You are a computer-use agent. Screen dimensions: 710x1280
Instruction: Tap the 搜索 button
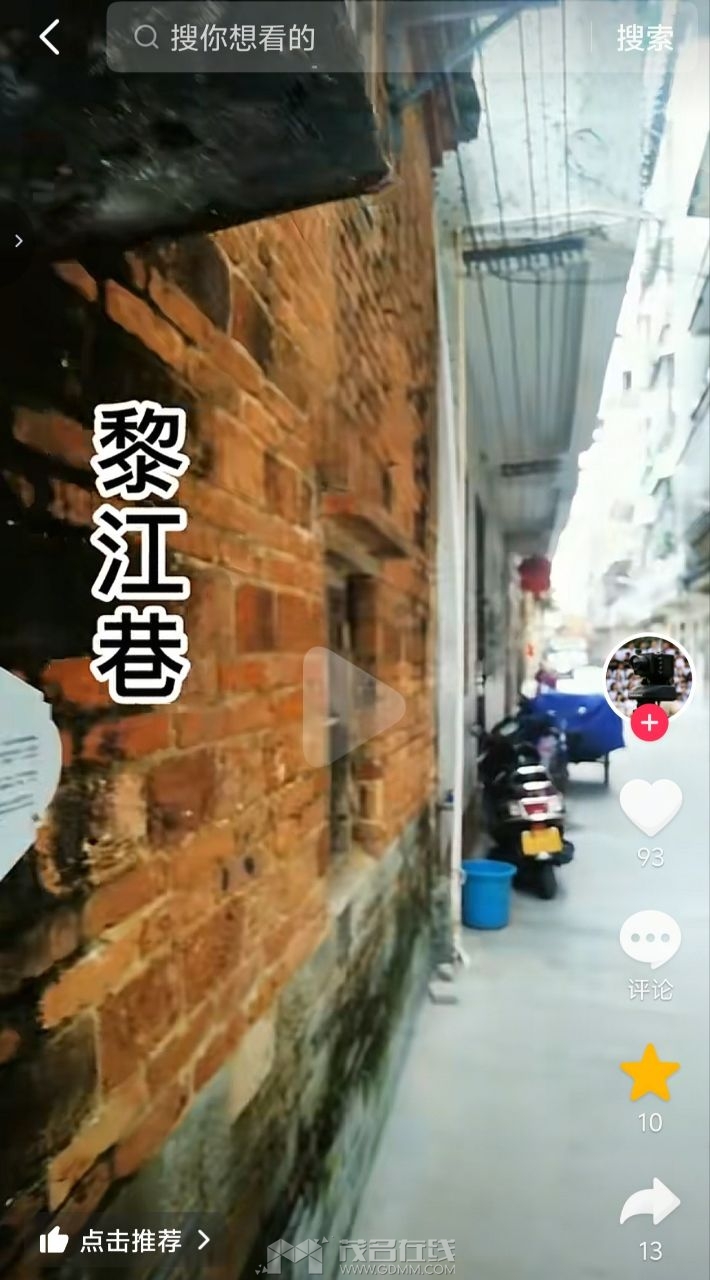coord(645,38)
